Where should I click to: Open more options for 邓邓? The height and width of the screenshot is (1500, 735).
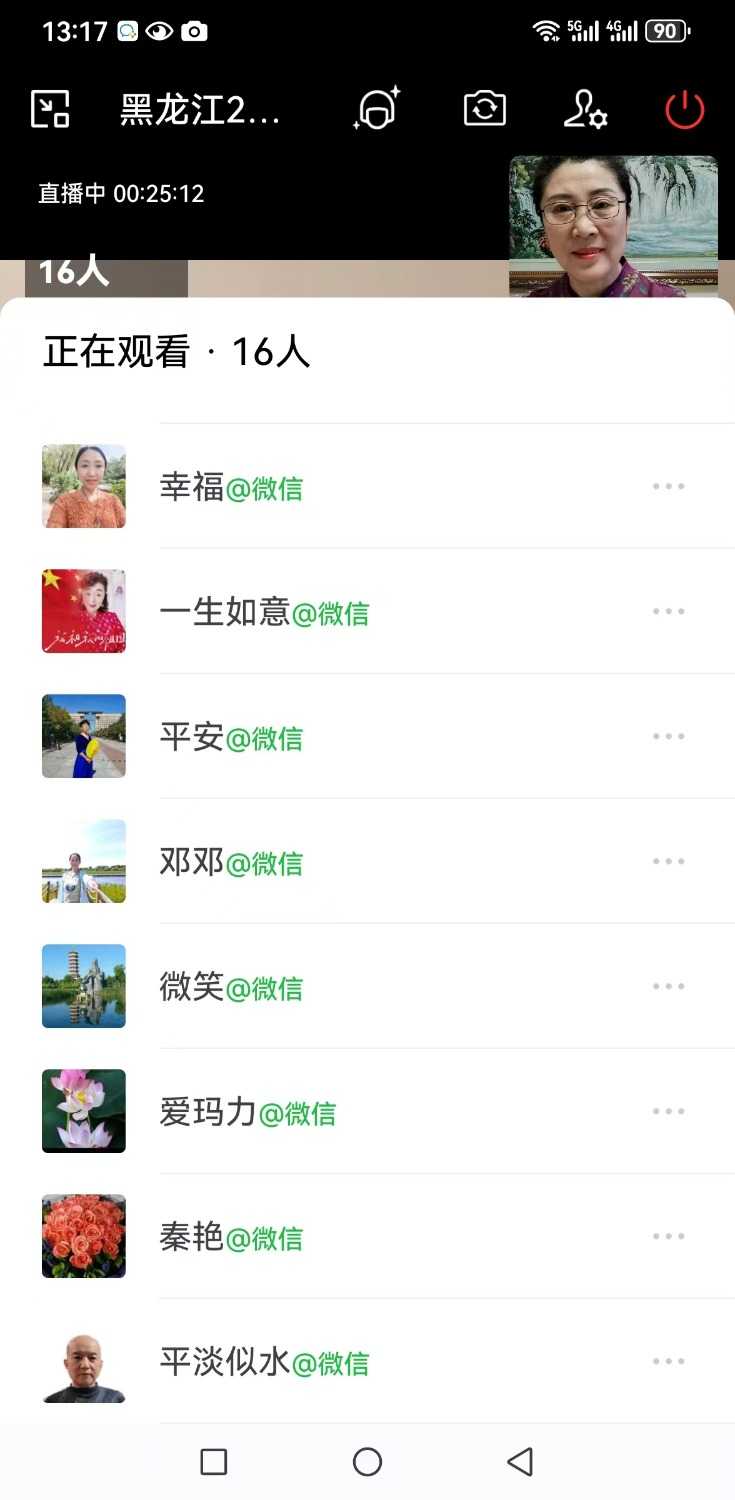668,862
